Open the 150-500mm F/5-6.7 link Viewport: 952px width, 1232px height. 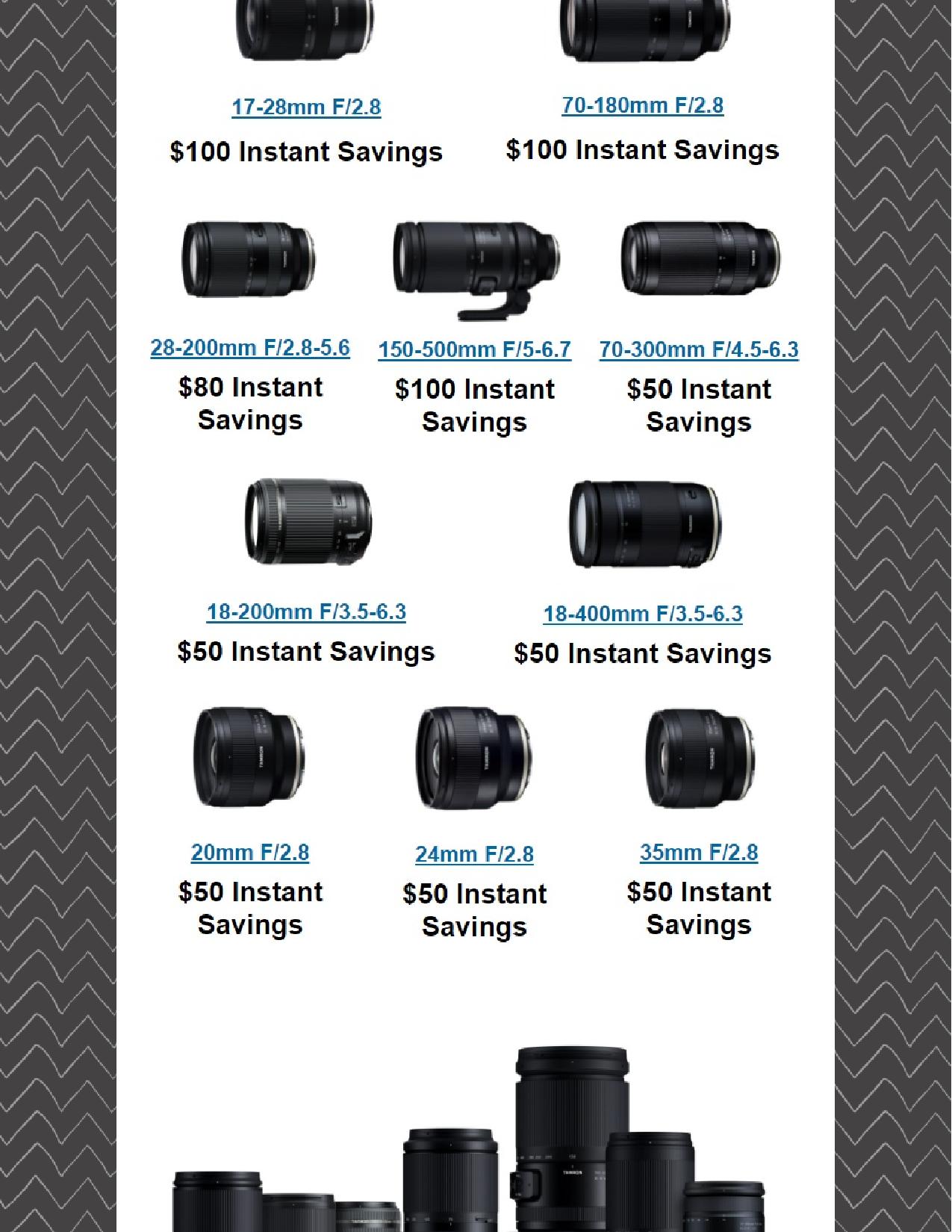click(474, 350)
